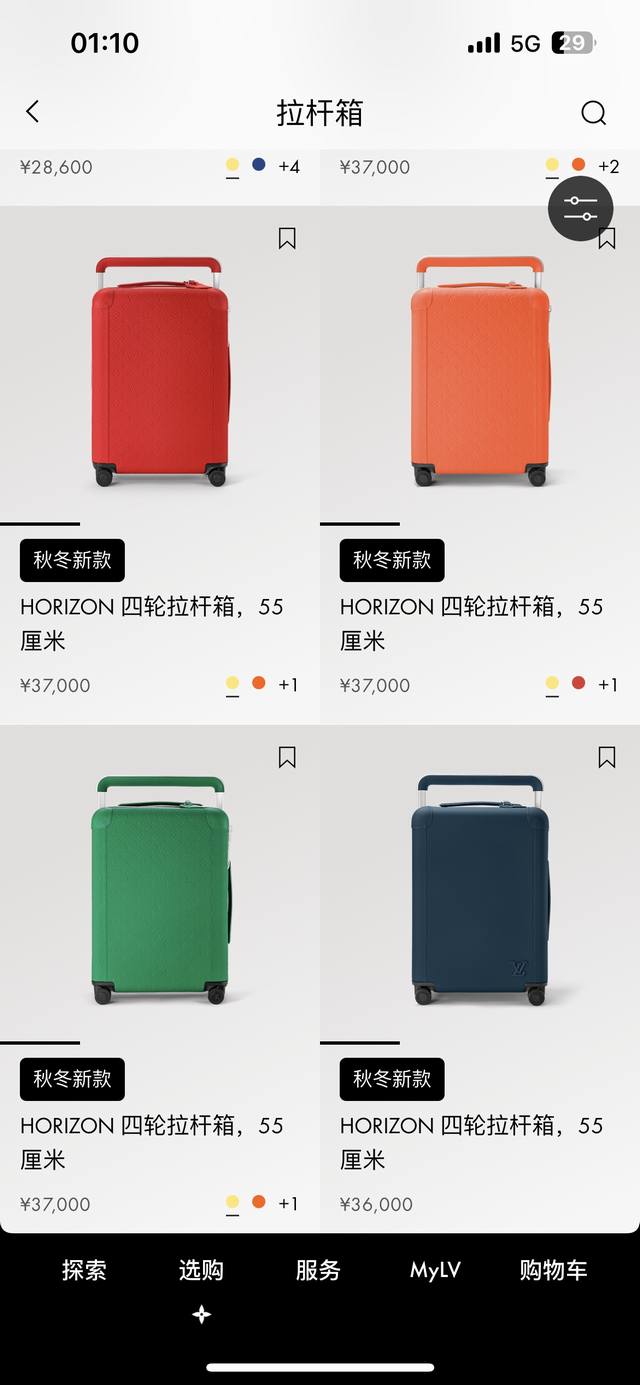
Task: Bookmark the green Horizon suitcase
Action: coord(287,757)
